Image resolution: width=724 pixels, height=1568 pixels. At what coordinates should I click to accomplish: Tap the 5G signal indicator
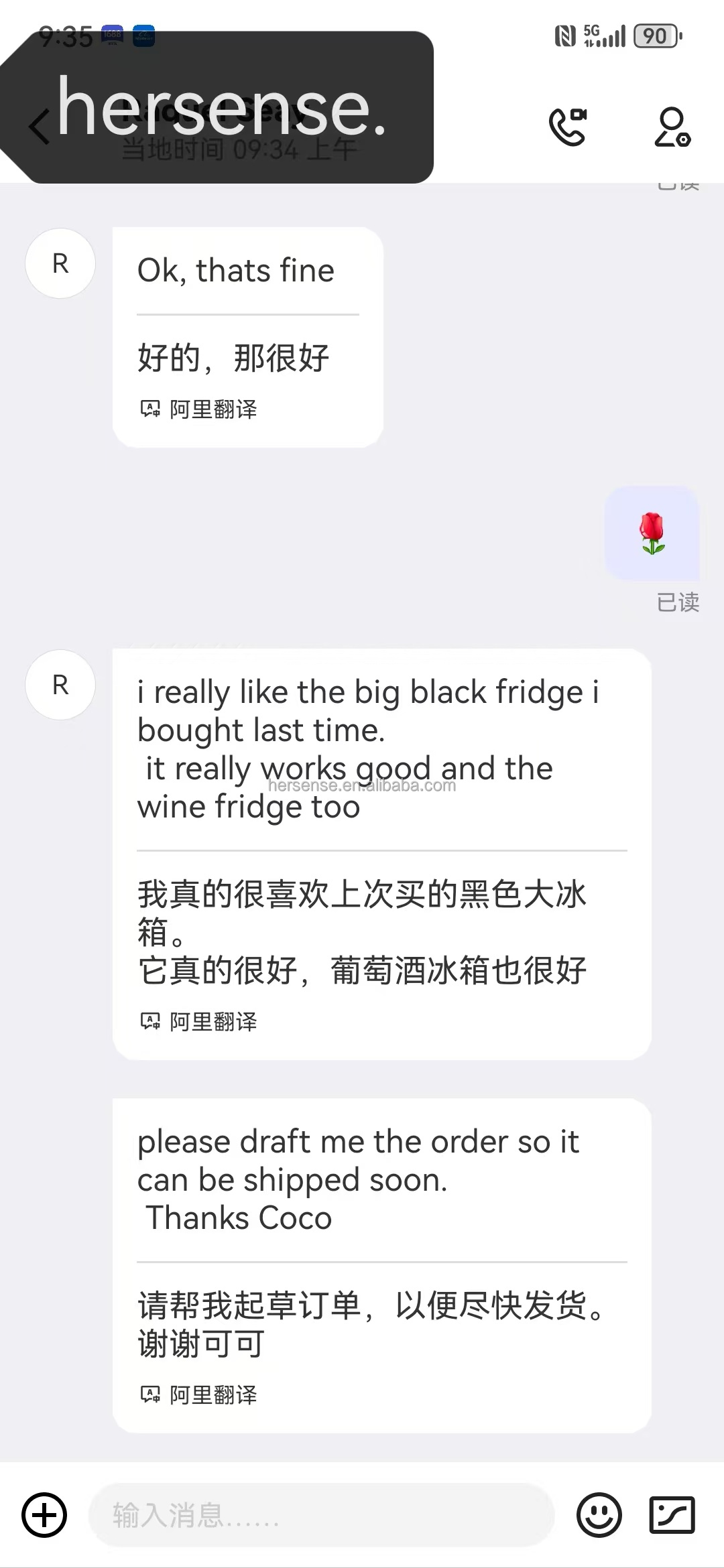coord(602,35)
